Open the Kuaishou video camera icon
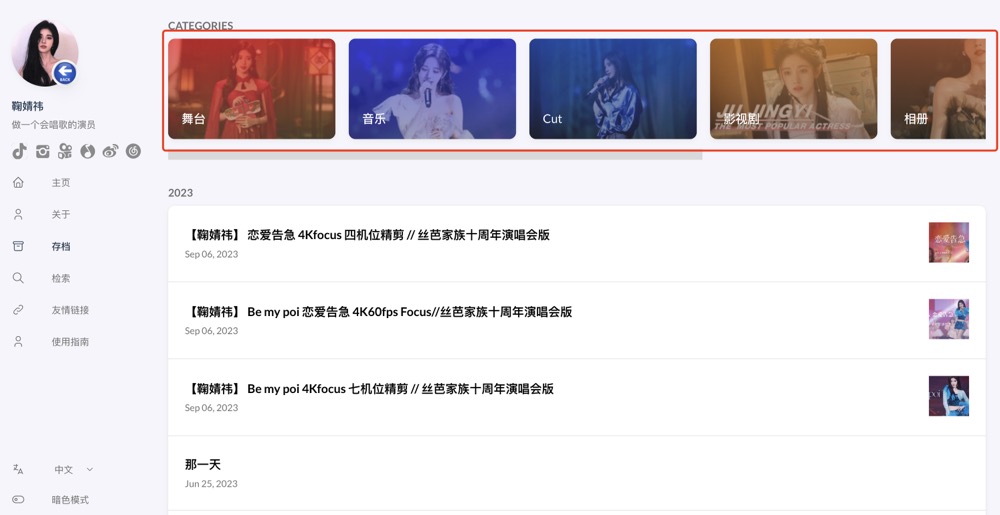 click(x=65, y=152)
